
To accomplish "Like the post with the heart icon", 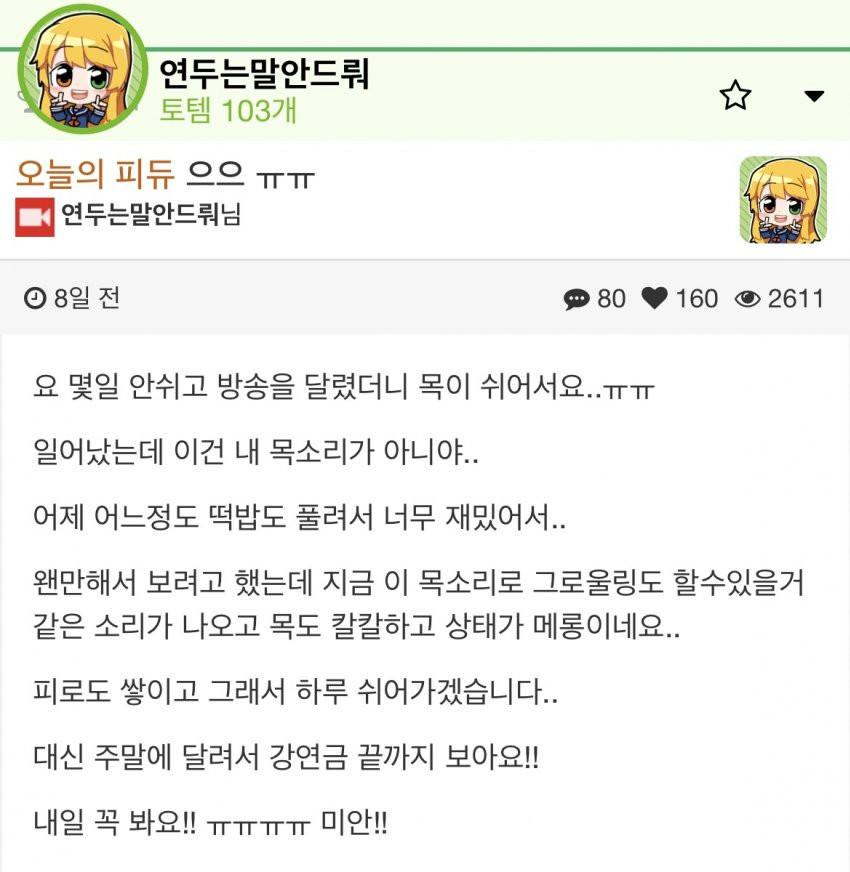I will click(655, 298).
